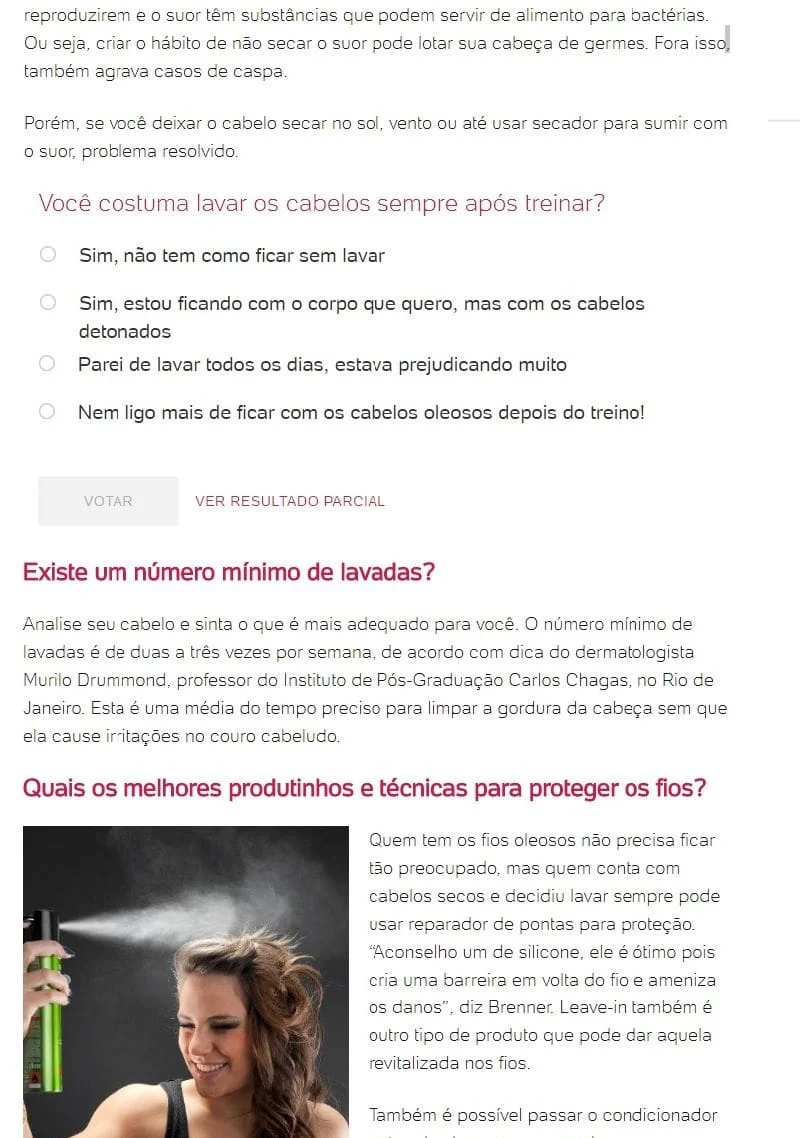Viewport: 800px width, 1138px height.
Task: Open 'Ver resultado parcial' link
Action: (290, 501)
